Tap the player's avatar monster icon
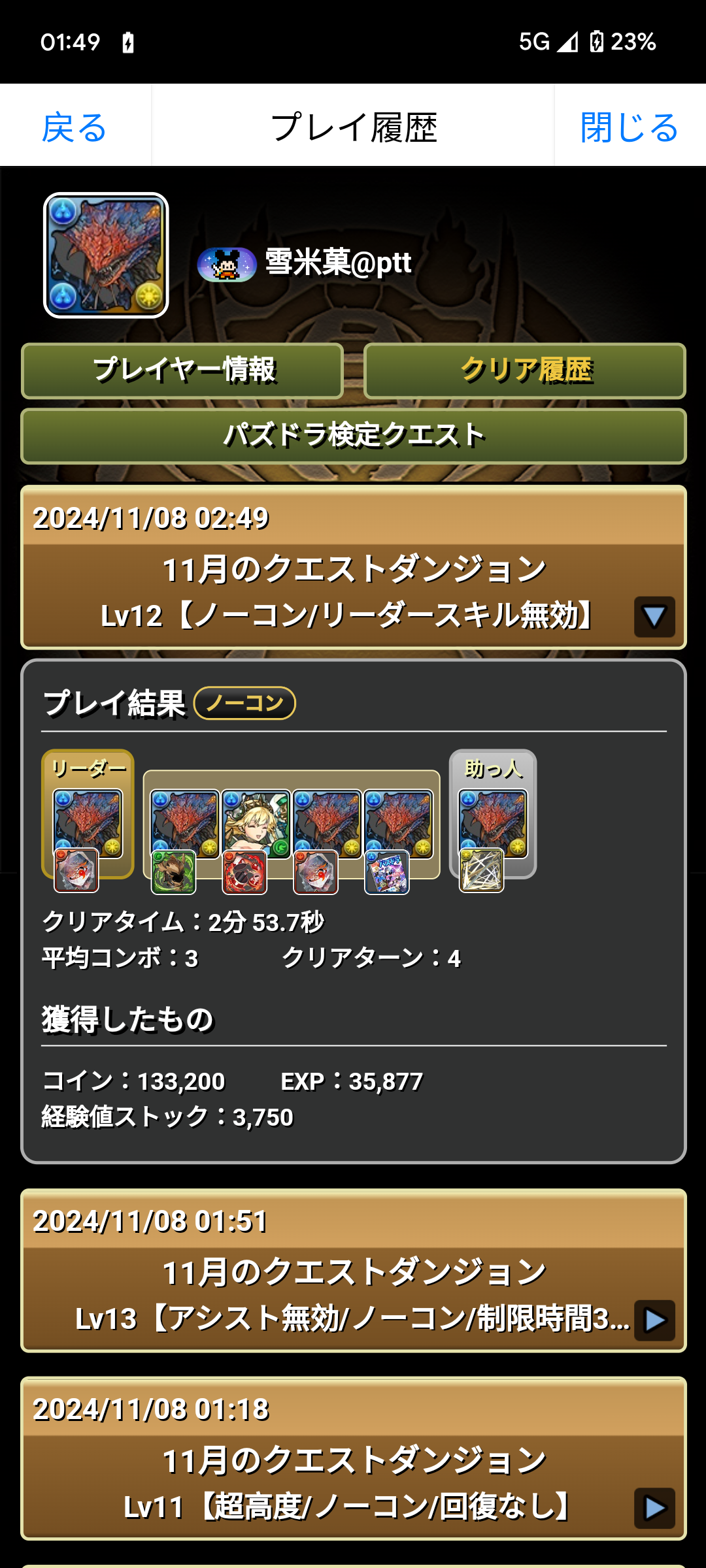The height and width of the screenshot is (1568, 706). (106, 255)
